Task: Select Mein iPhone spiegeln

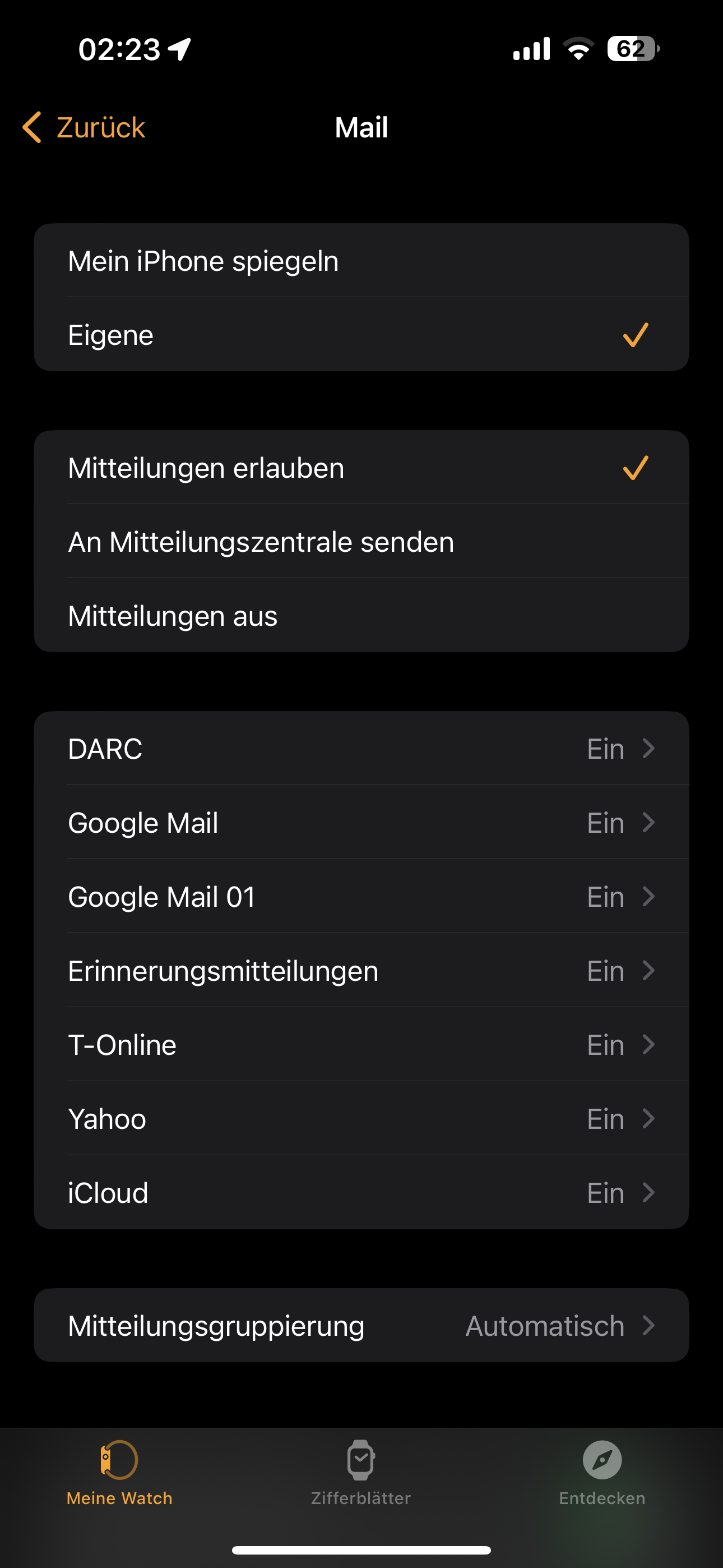Action: [x=361, y=261]
